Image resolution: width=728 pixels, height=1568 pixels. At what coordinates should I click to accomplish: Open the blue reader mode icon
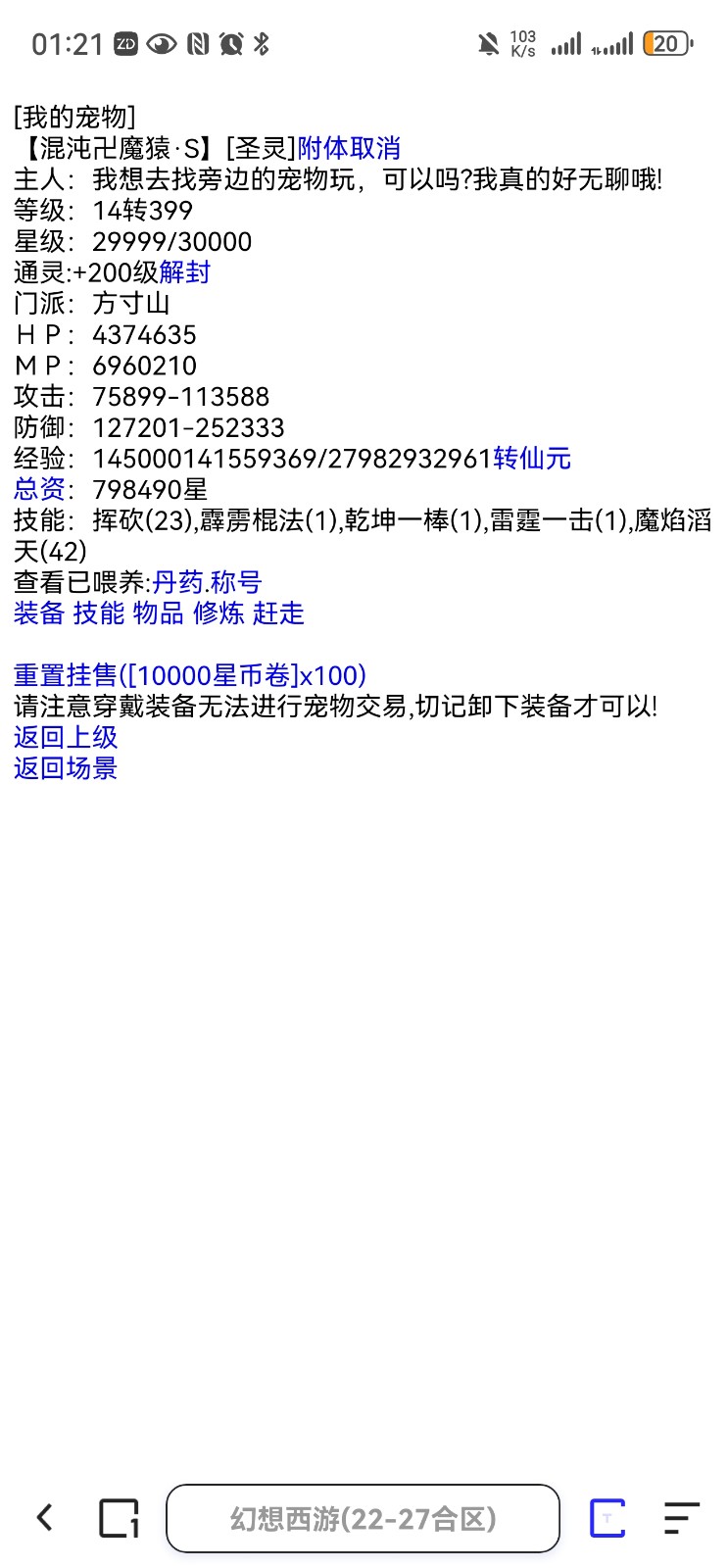pos(607,1518)
